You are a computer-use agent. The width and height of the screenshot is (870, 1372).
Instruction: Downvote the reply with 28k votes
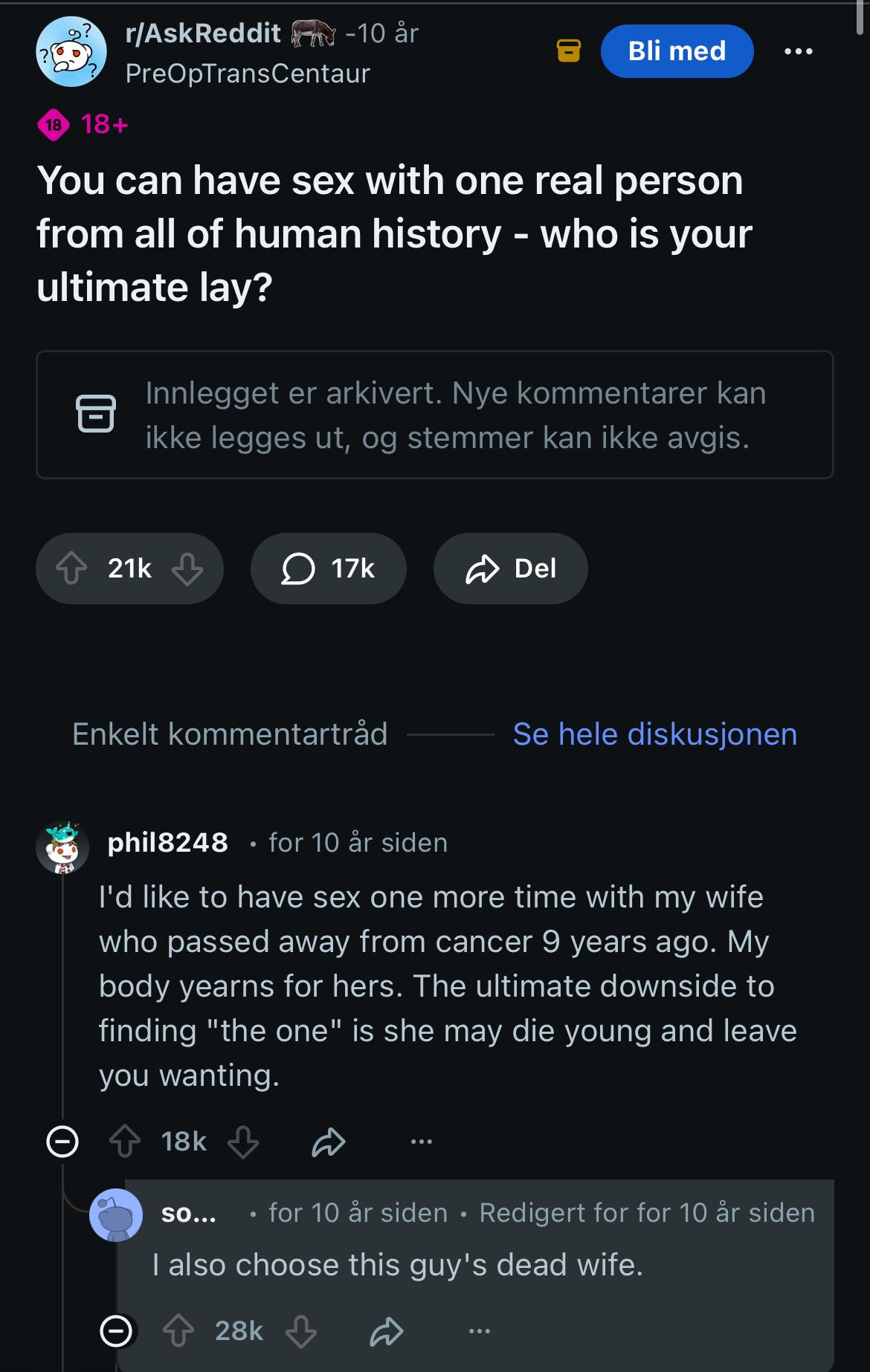tap(301, 1330)
